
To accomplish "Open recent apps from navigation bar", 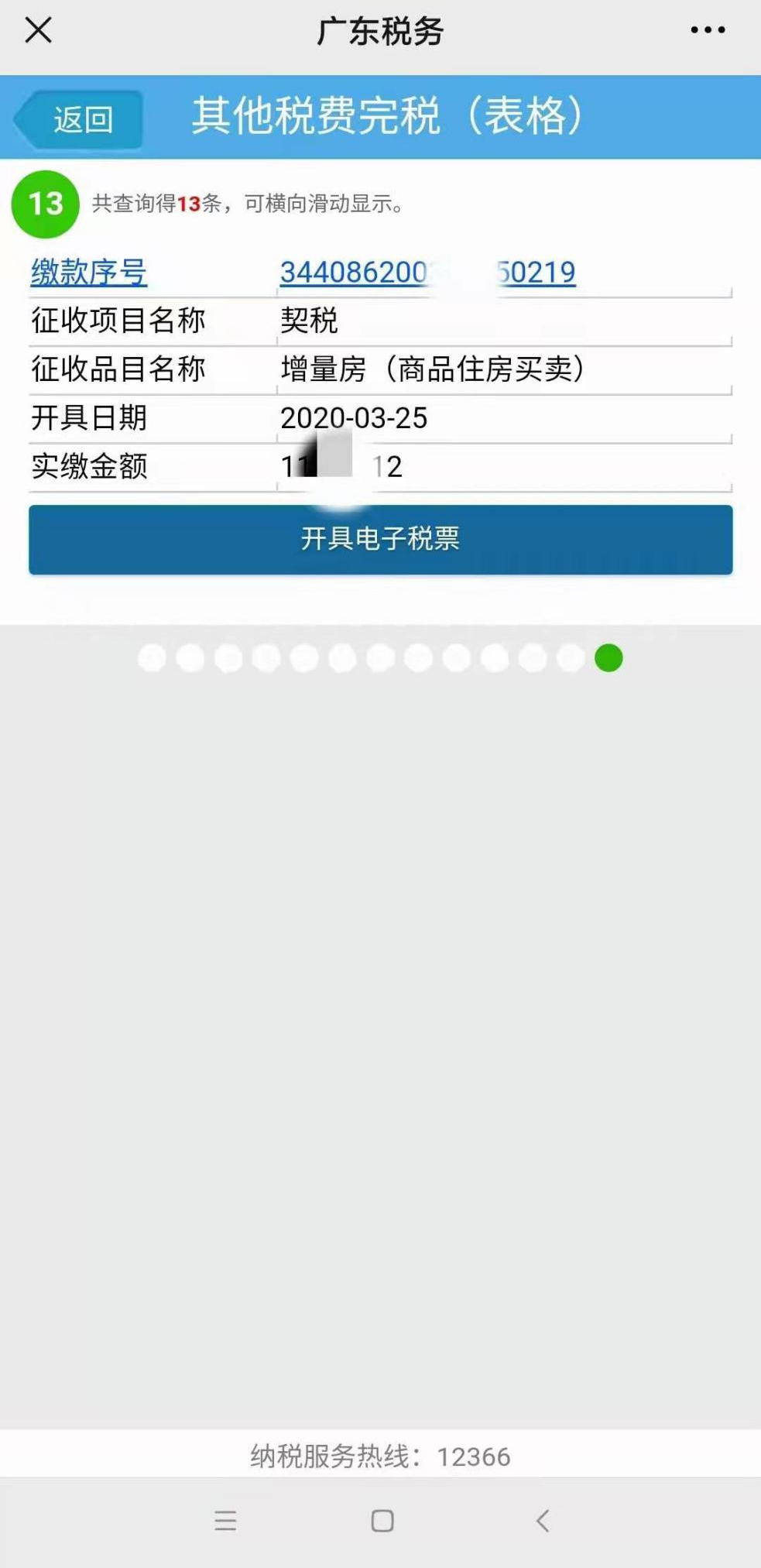I will click(x=225, y=1521).
